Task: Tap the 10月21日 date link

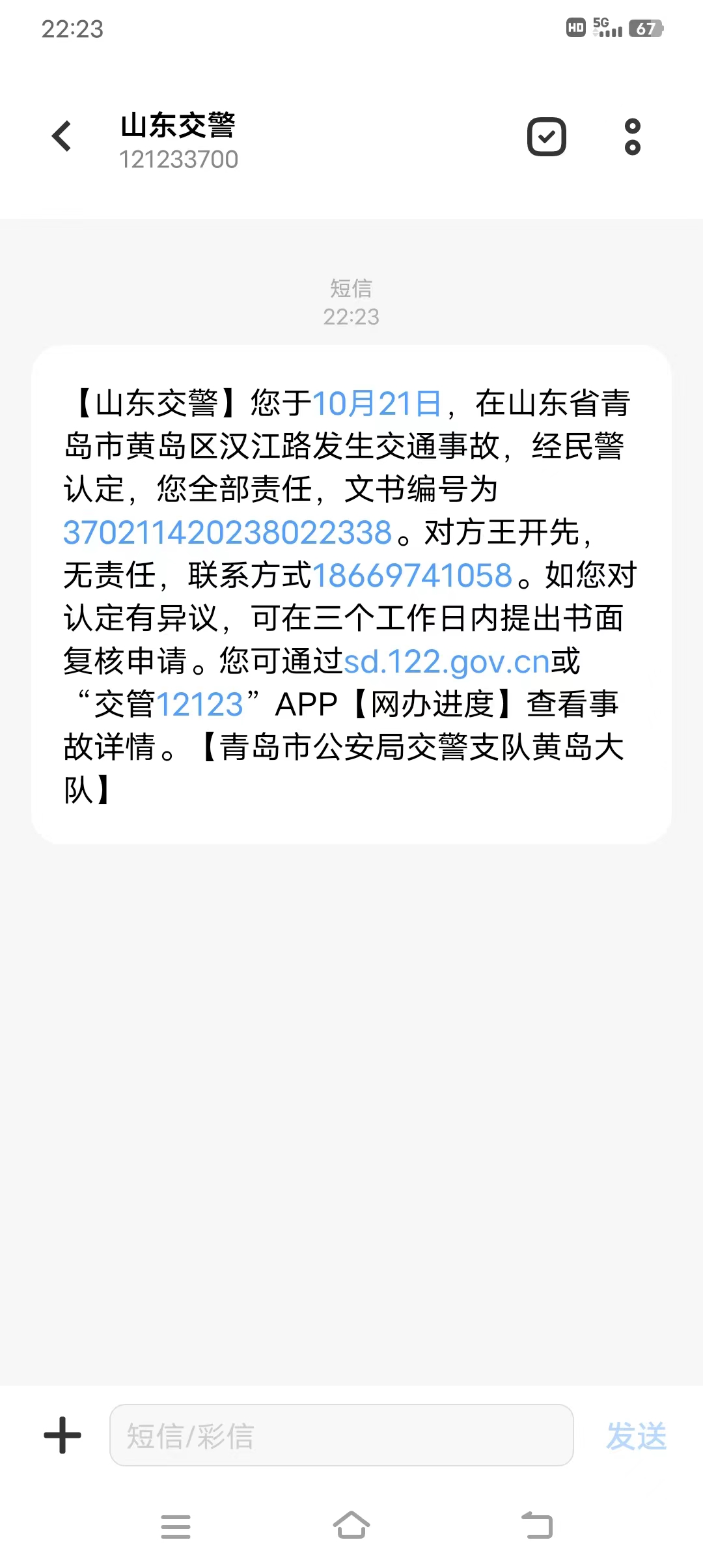Action: (x=378, y=404)
